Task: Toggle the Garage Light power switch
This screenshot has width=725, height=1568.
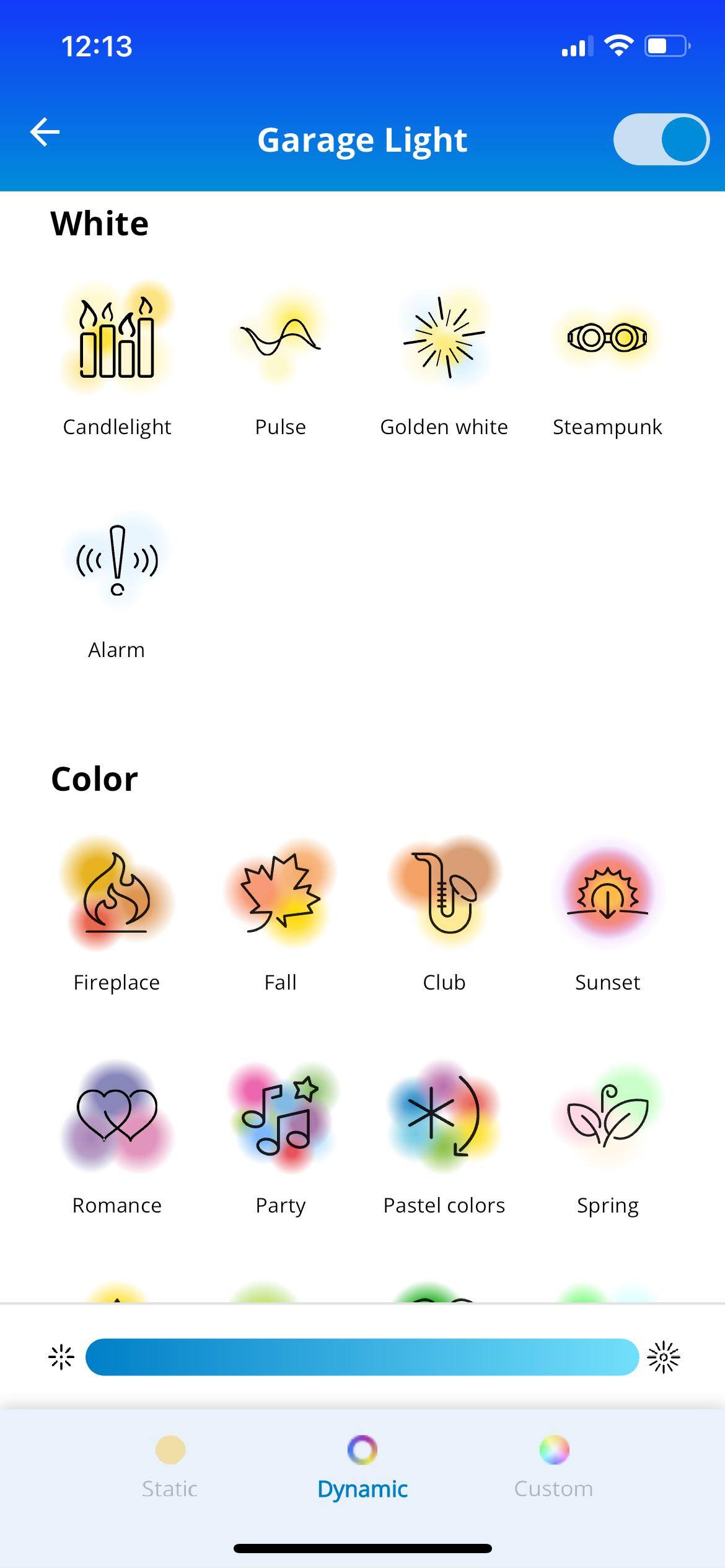Action: coord(661,139)
